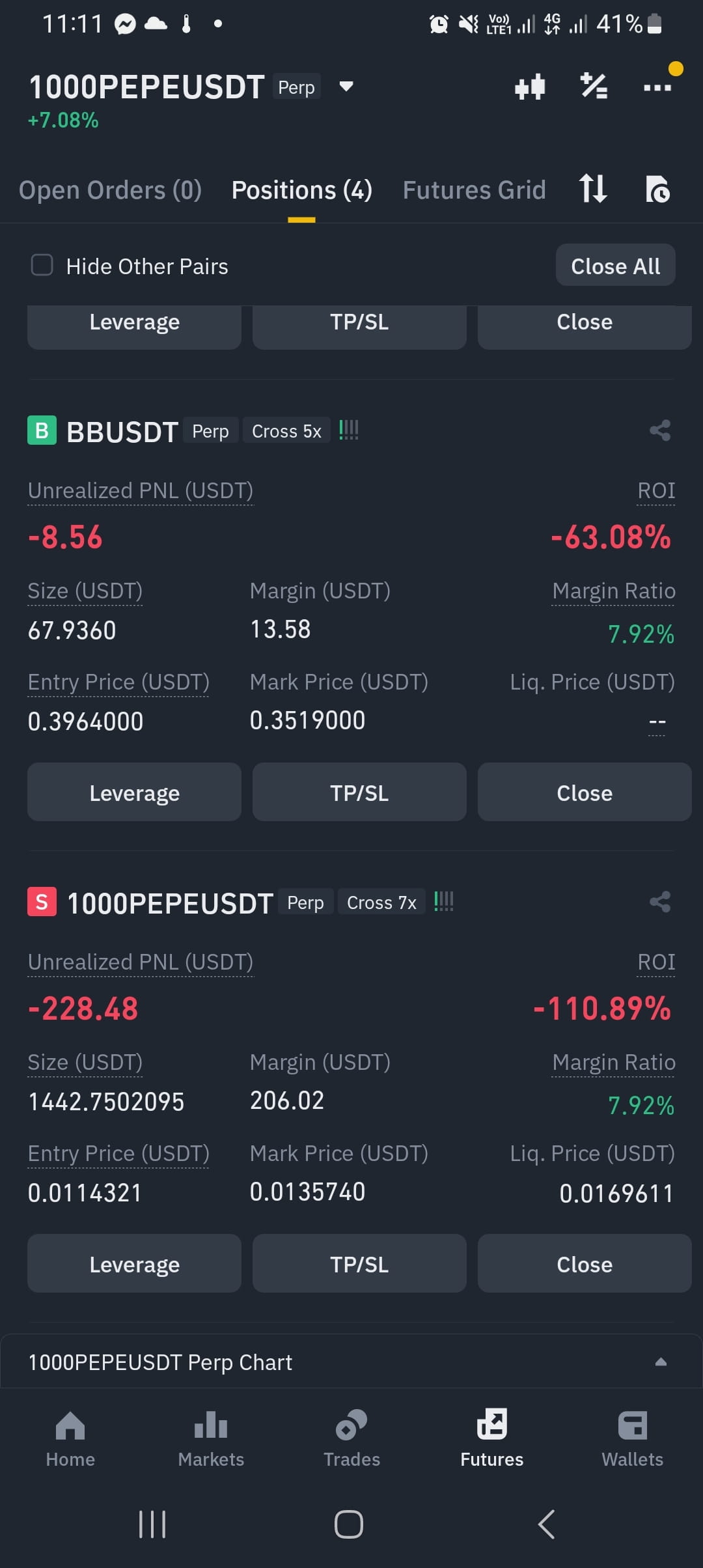Open the Unrealized PNL info tooltip

tap(140, 491)
